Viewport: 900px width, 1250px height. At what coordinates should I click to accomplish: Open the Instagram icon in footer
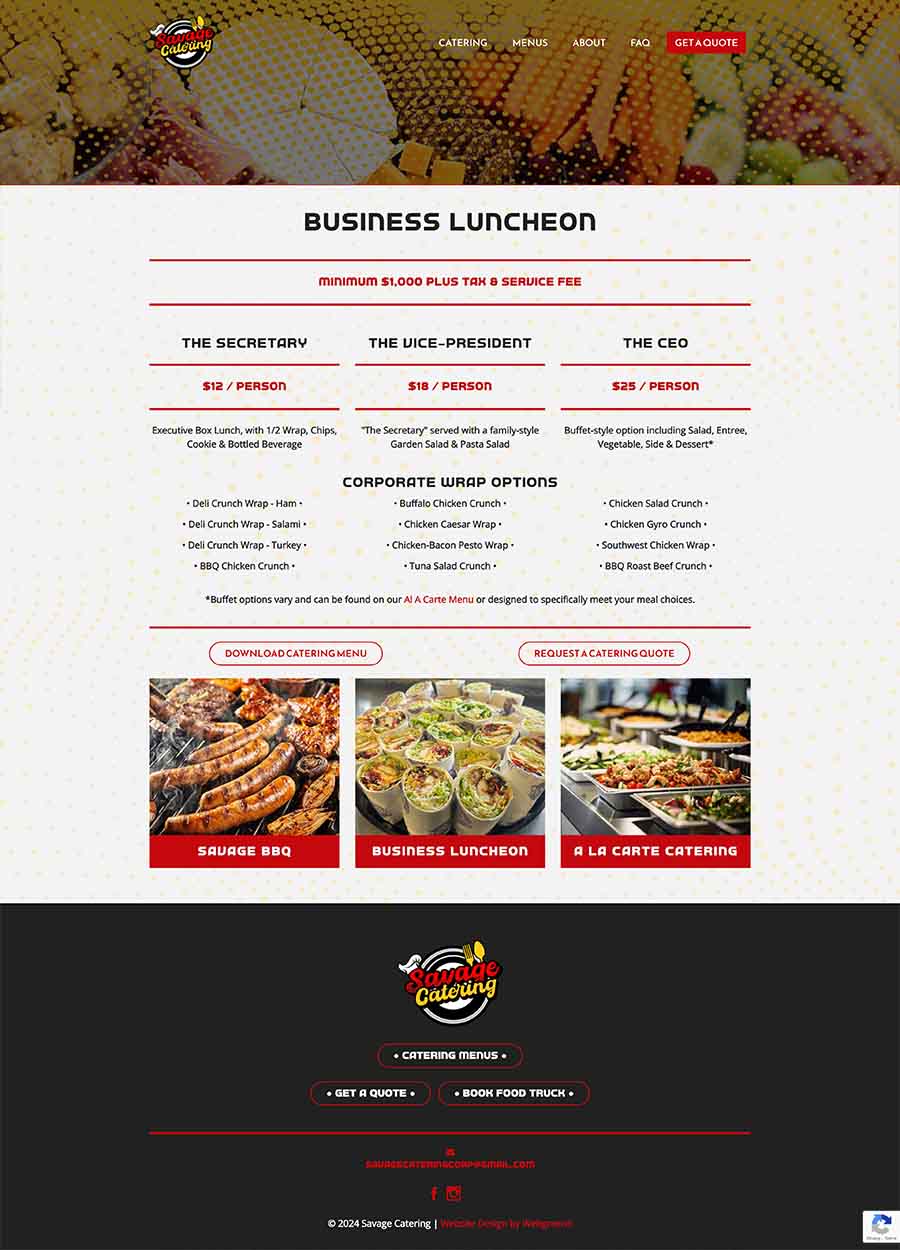point(454,1193)
